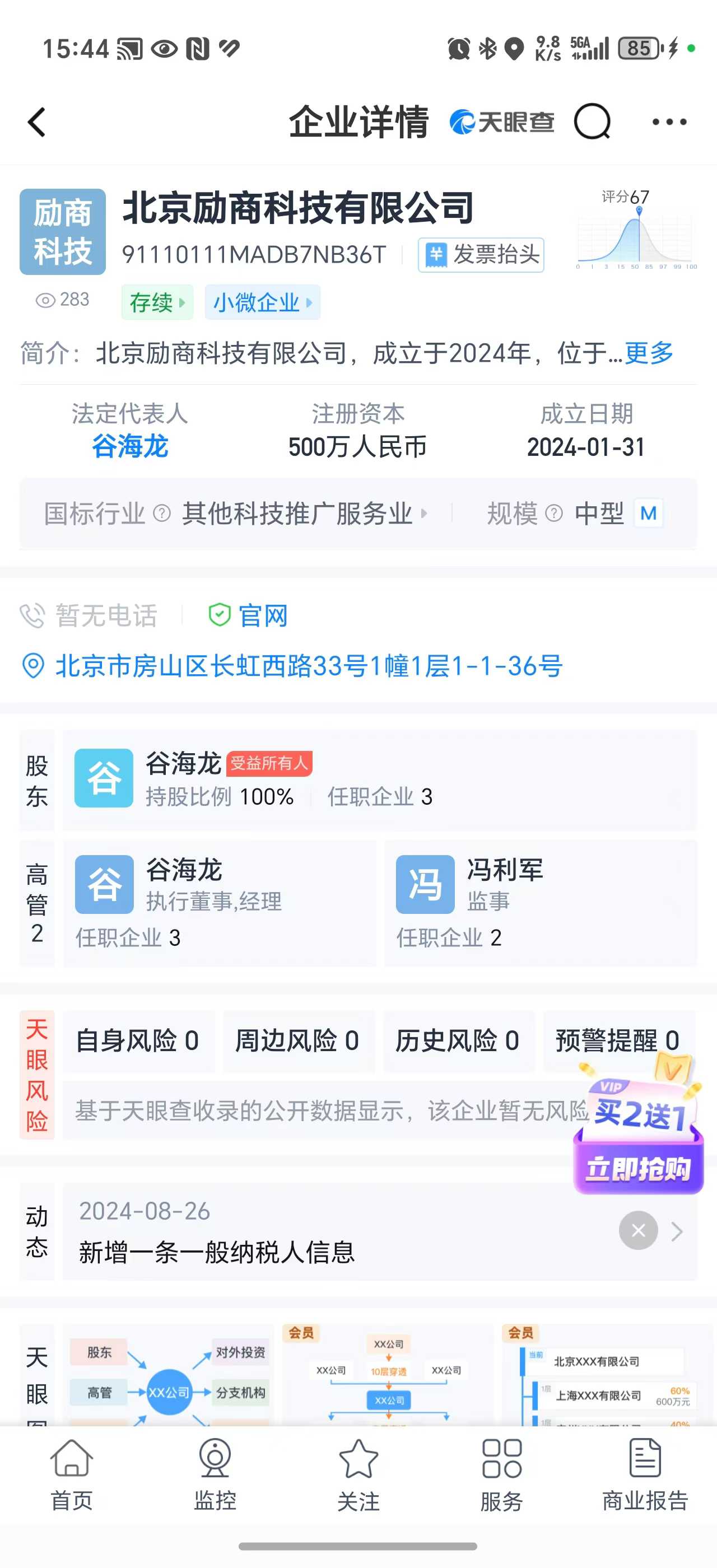
Task: Open dynamic entry 新增一条一般纳税人信息
Action: (x=341, y=1232)
